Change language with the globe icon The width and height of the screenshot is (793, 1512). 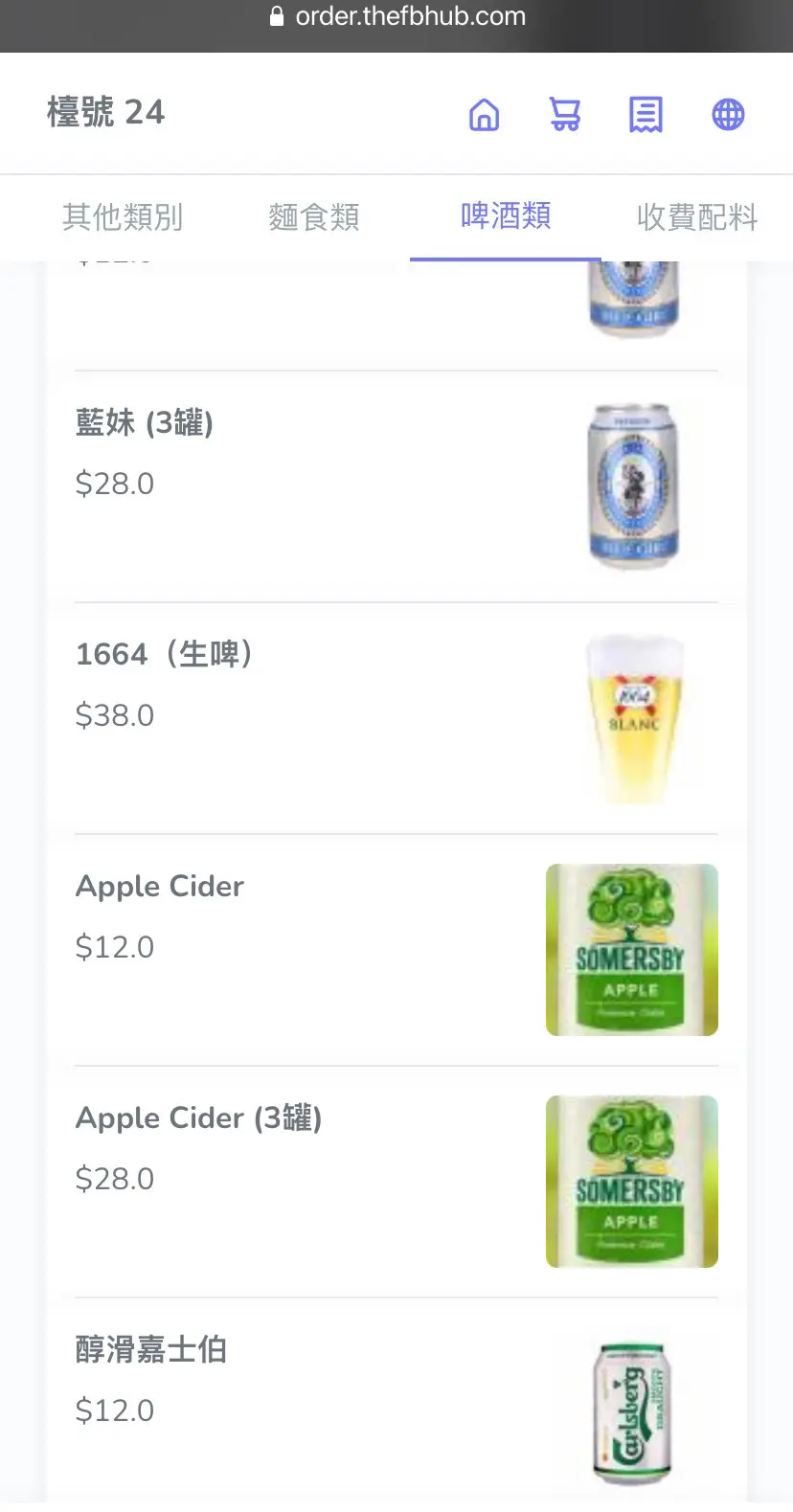pyautogui.click(x=728, y=115)
